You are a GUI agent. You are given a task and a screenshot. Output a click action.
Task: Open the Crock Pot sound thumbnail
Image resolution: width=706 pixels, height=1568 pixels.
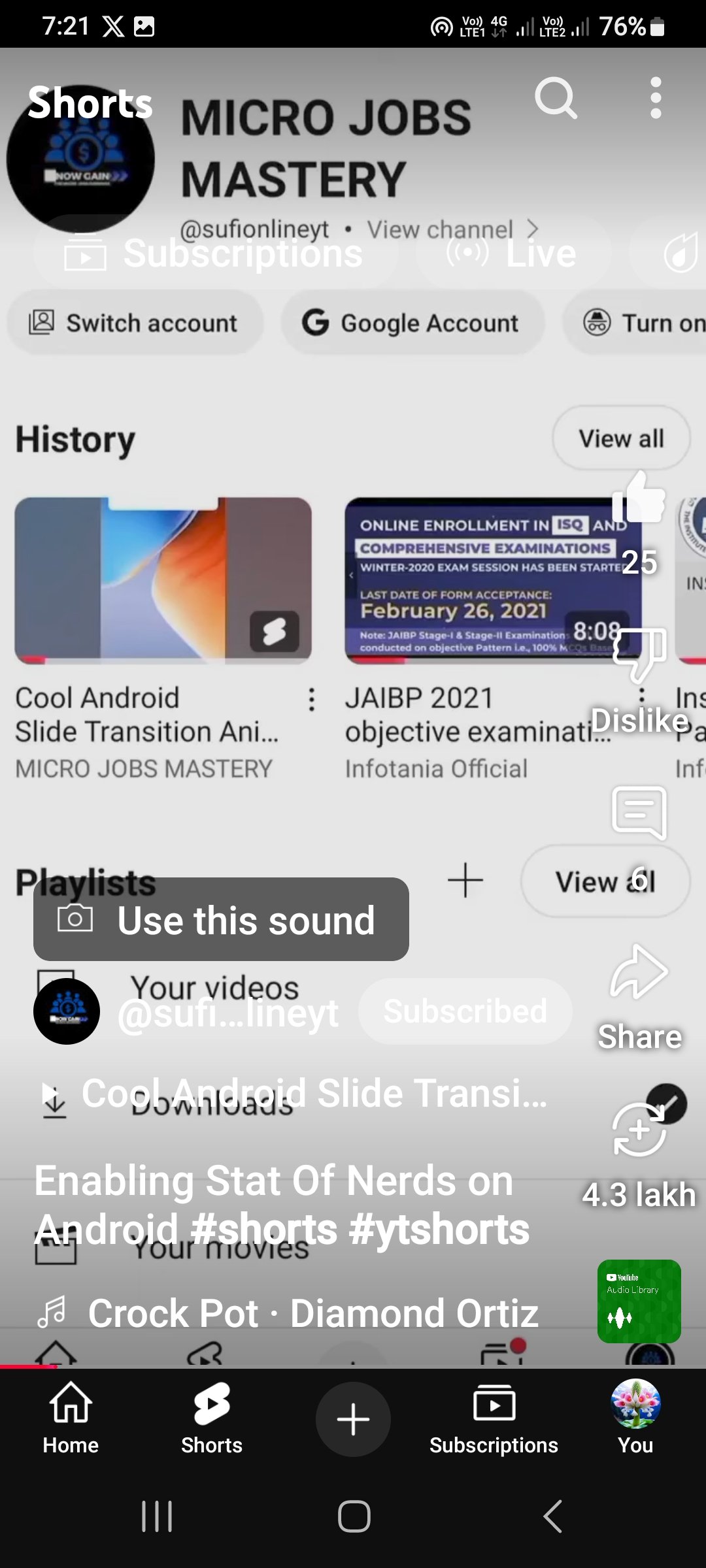pyautogui.click(x=639, y=1301)
